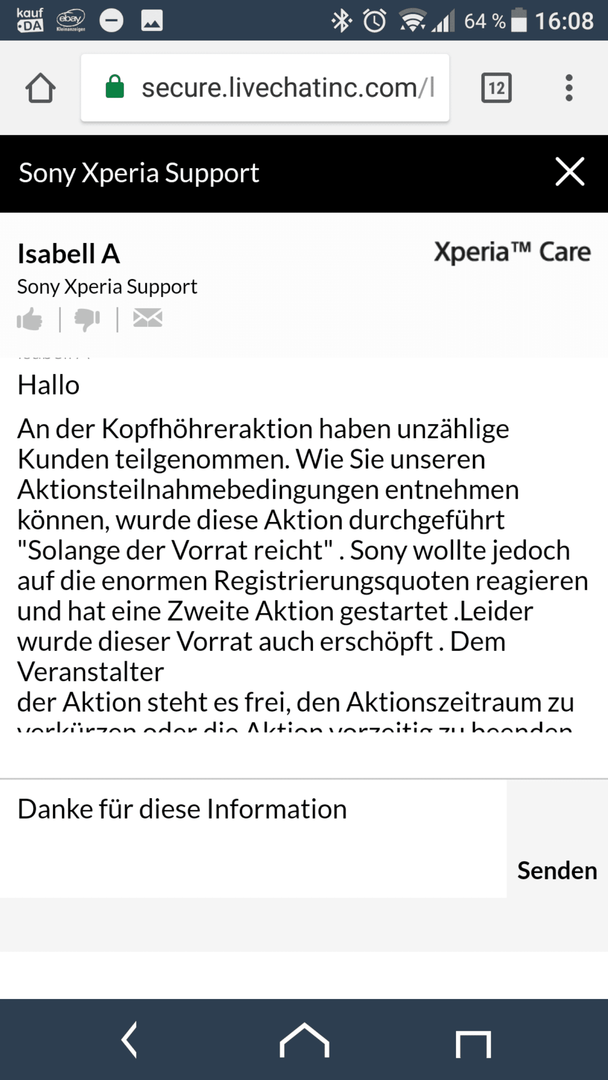Open recent apps from navigation bar
This screenshot has height=1080, width=608.
(473, 1043)
